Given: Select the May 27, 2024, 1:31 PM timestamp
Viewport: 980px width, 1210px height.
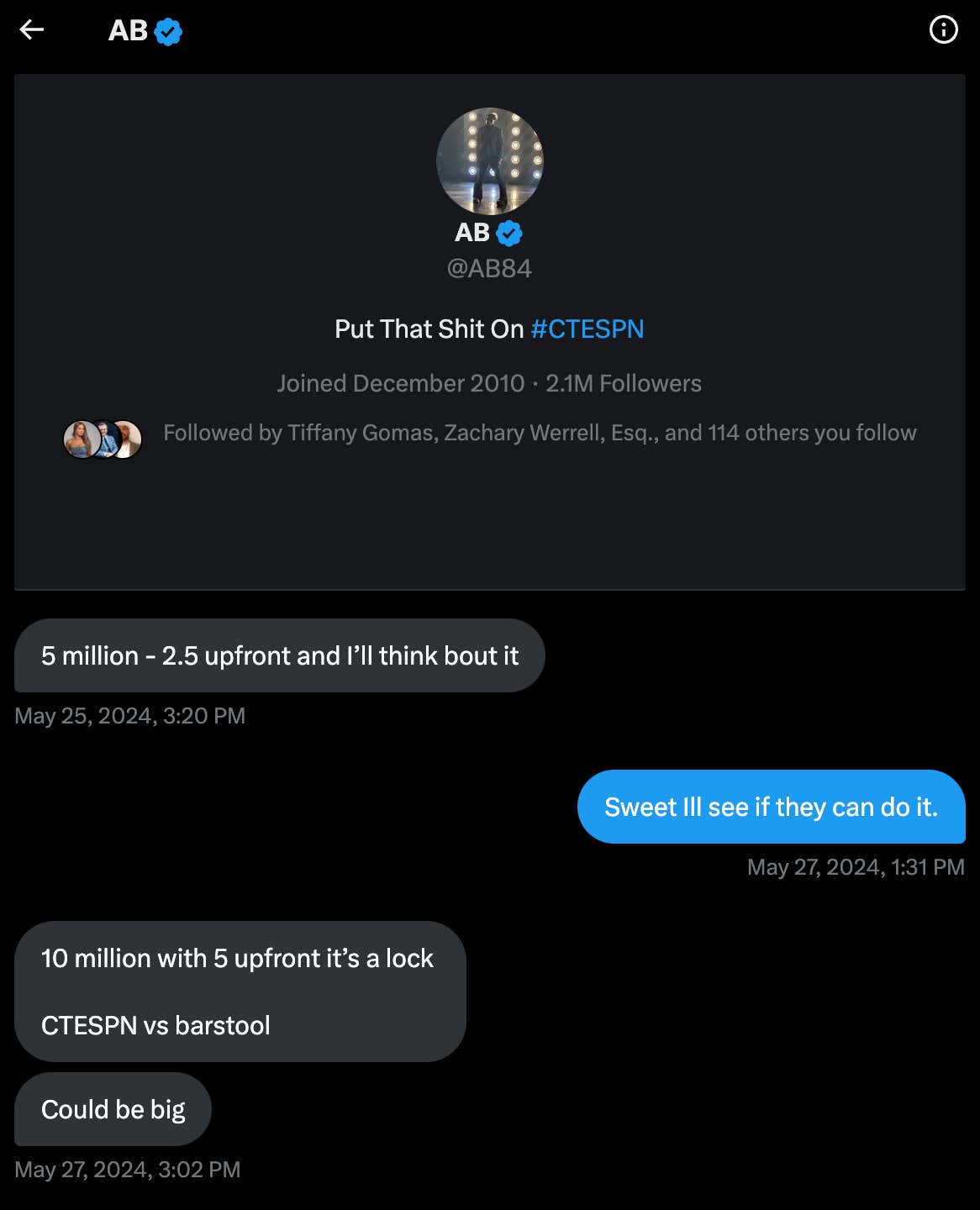Looking at the screenshot, I should tap(855, 866).
